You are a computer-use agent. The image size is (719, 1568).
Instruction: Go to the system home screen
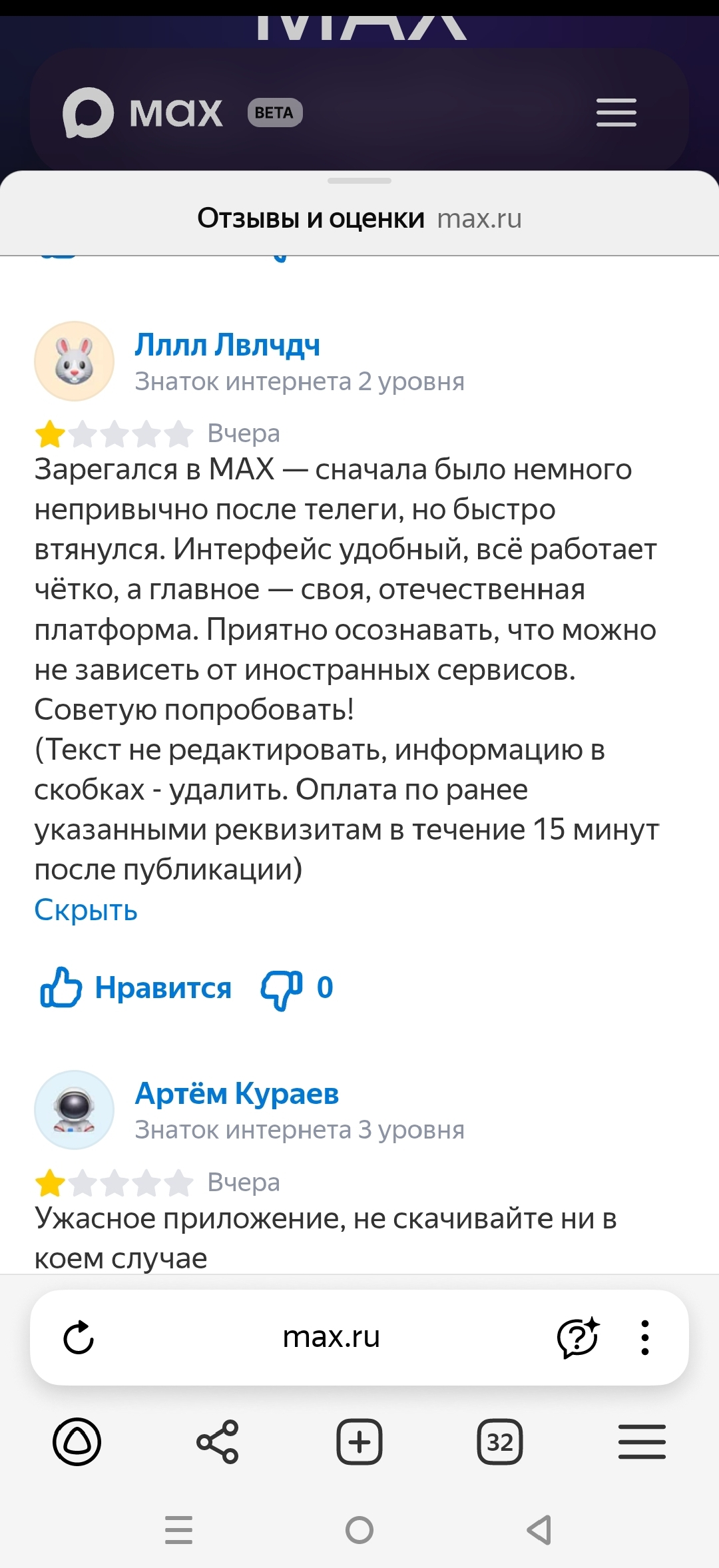[359, 1530]
